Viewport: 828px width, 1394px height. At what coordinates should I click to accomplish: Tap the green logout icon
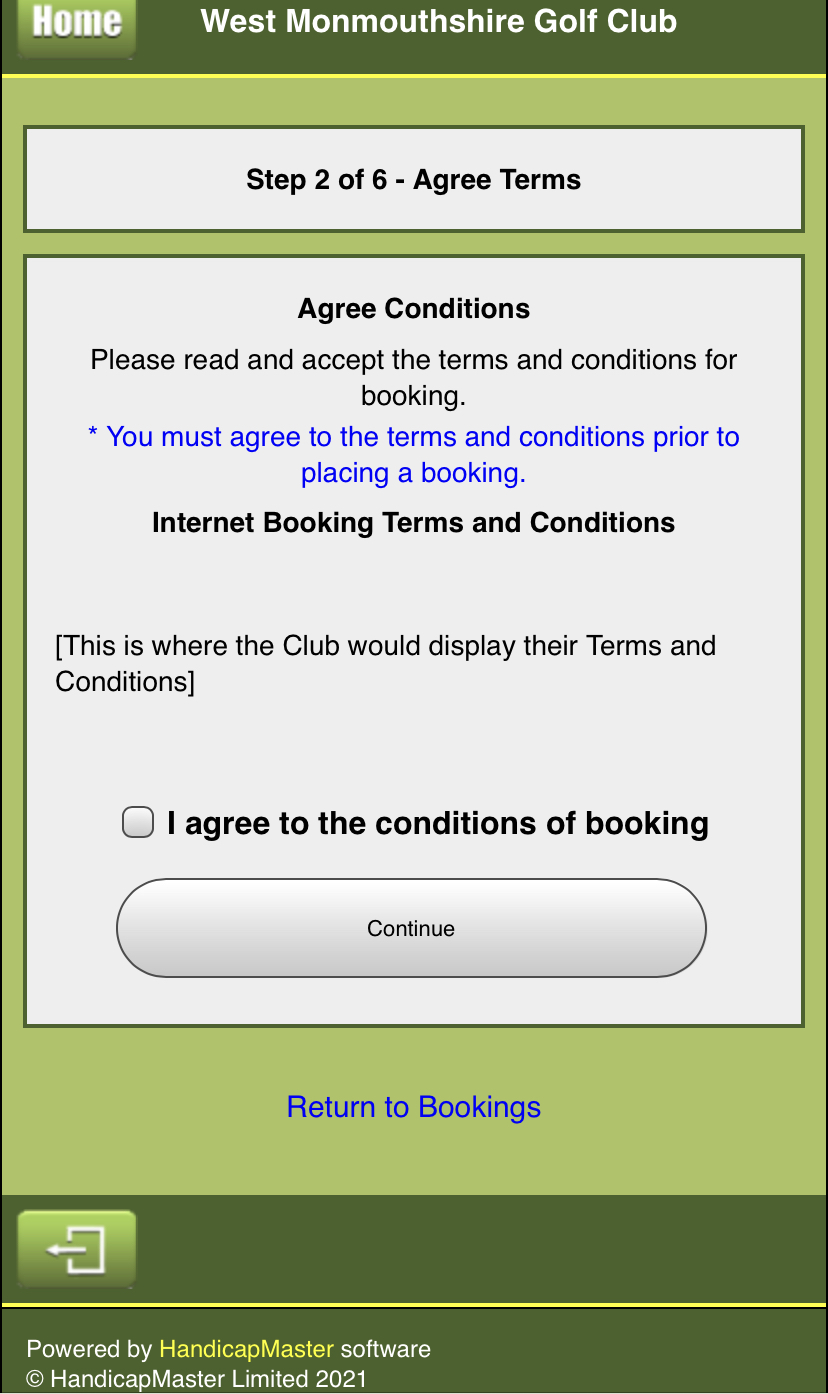point(76,1248)
